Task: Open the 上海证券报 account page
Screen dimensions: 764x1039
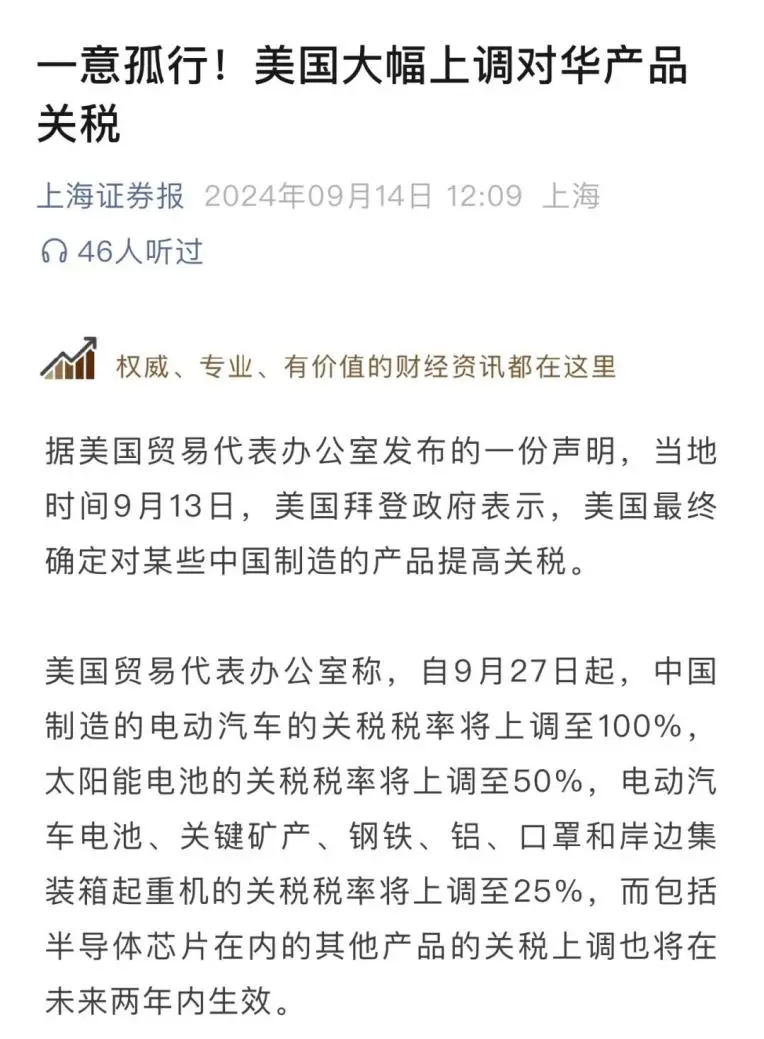Action: pos(111,195)
